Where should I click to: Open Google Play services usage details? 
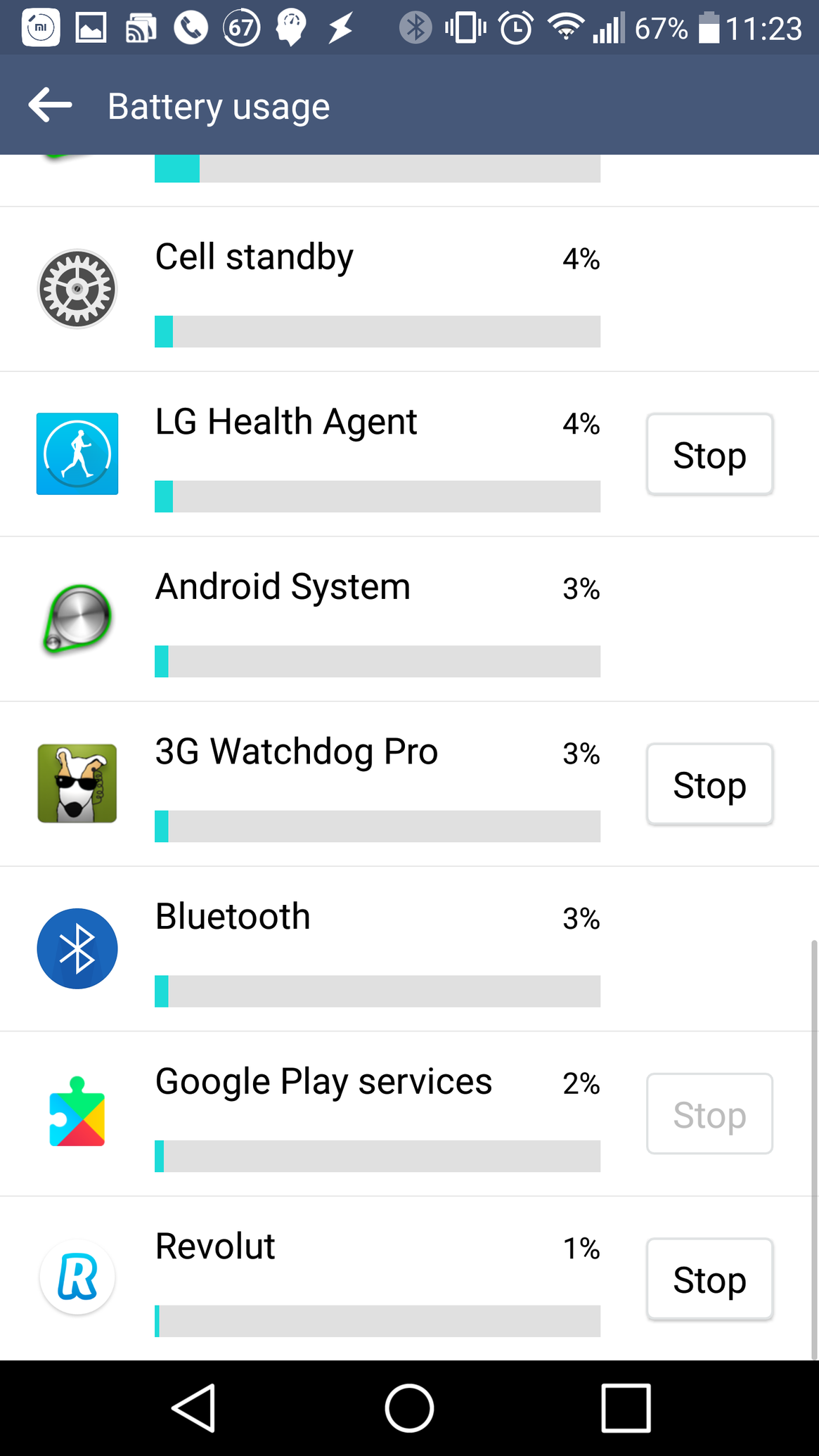tap(323, 1114)
